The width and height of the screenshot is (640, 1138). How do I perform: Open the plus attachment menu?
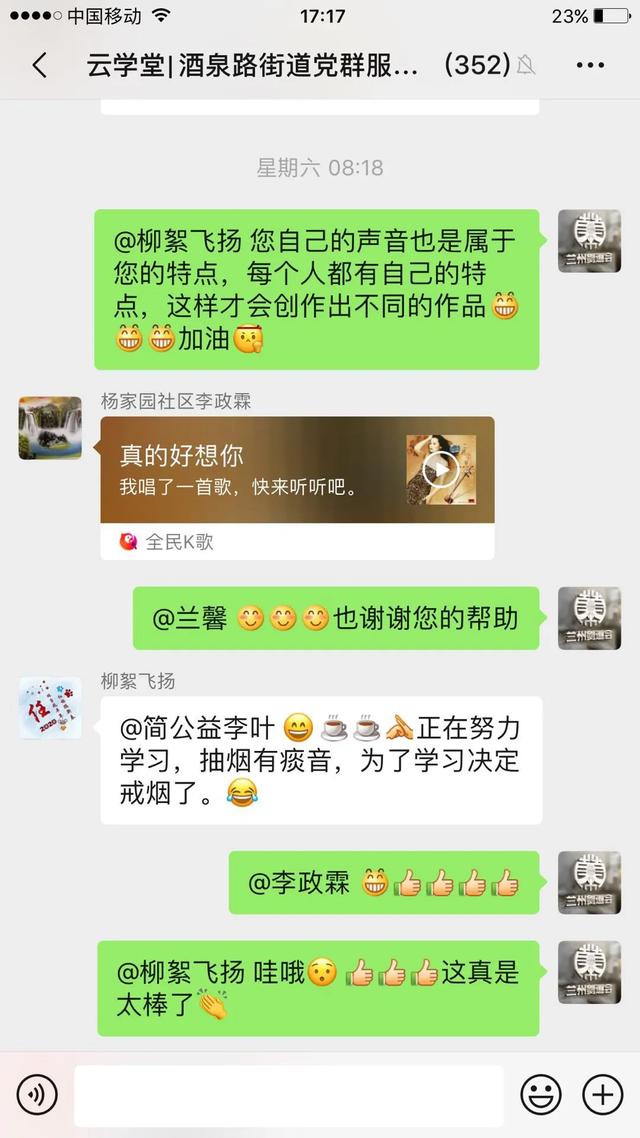[x=602, y=1095]
